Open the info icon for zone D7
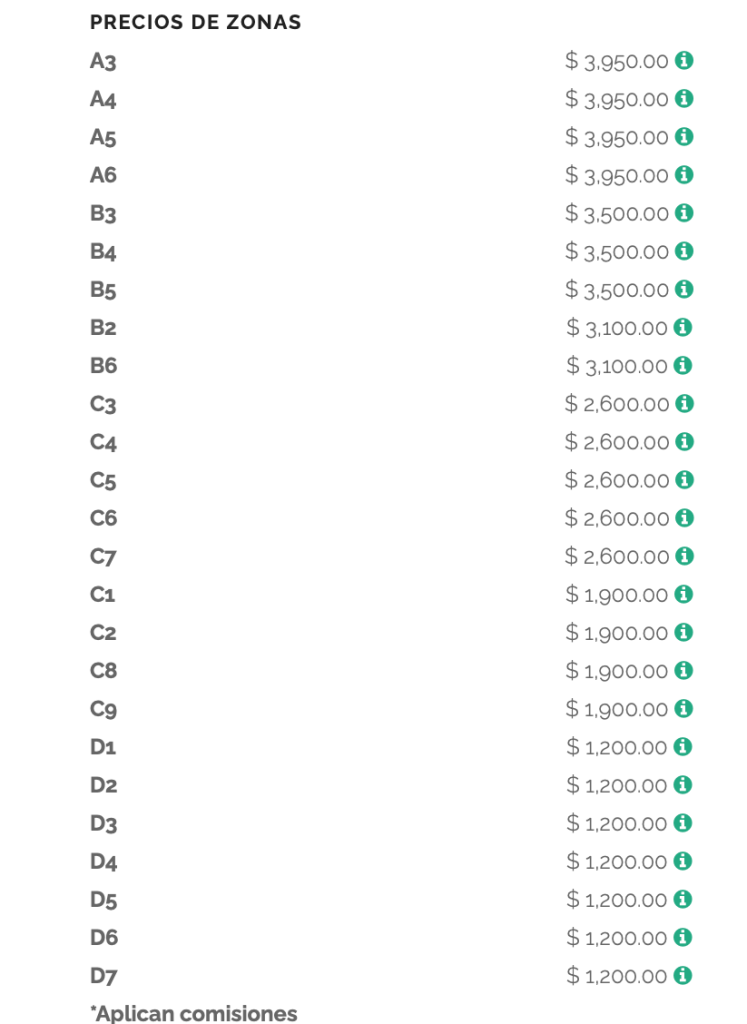This screenshot has height=1024, width=747. pyautogui.click(x=684, y=975)
